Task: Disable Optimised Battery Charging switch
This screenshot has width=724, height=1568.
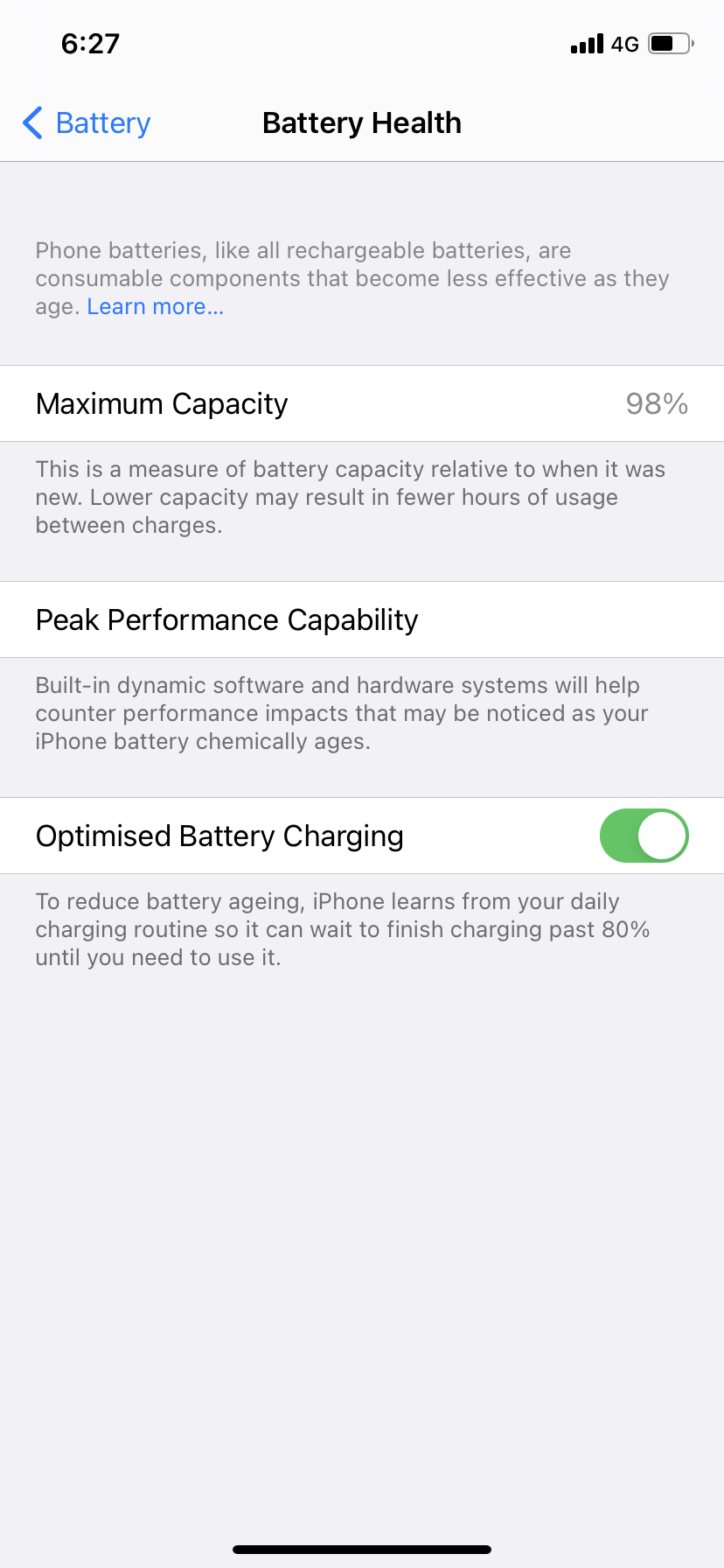Action: tap(644, 836)
